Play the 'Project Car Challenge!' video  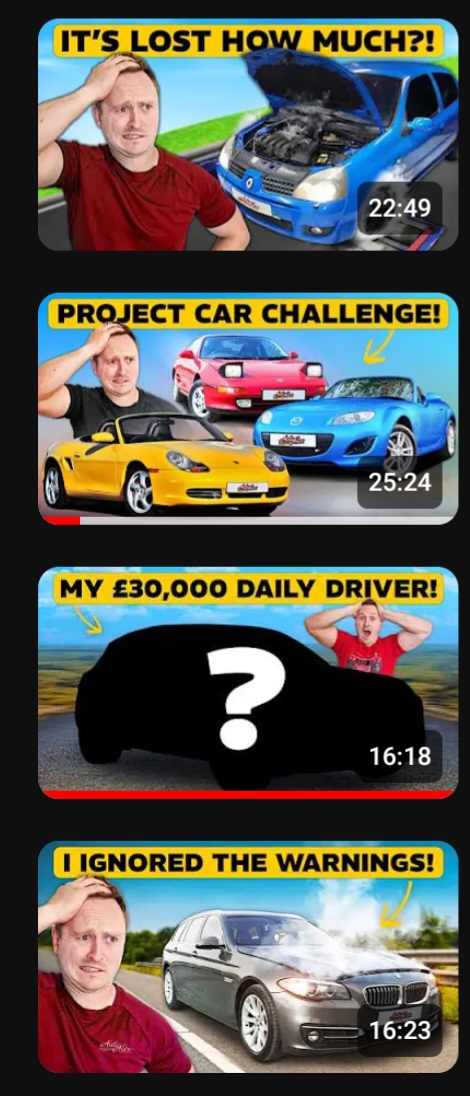point(248,408)
